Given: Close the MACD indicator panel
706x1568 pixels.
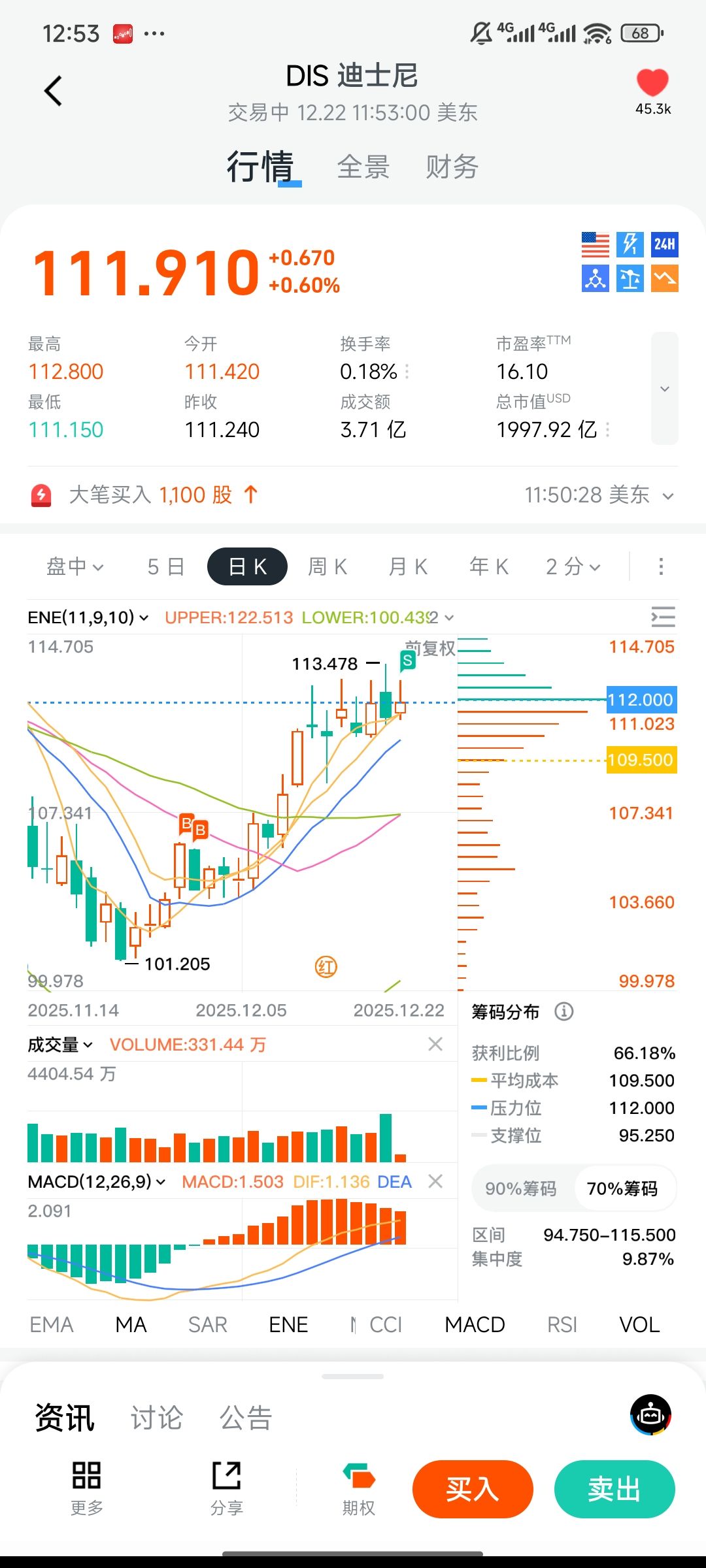Looking at the screenshot, I should 435,1181.
